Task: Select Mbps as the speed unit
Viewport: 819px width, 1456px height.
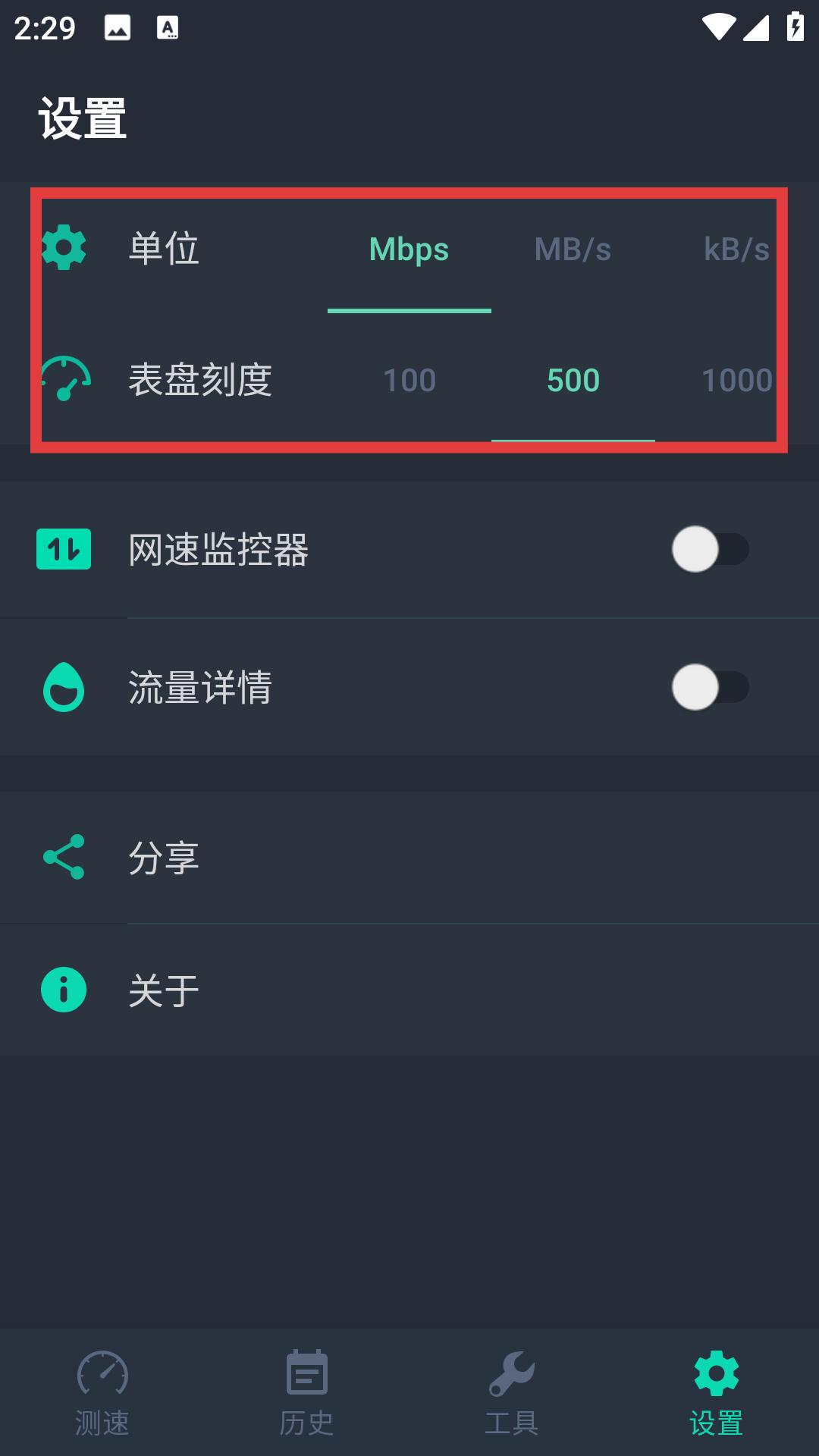Action: click(x=409, y=249)
